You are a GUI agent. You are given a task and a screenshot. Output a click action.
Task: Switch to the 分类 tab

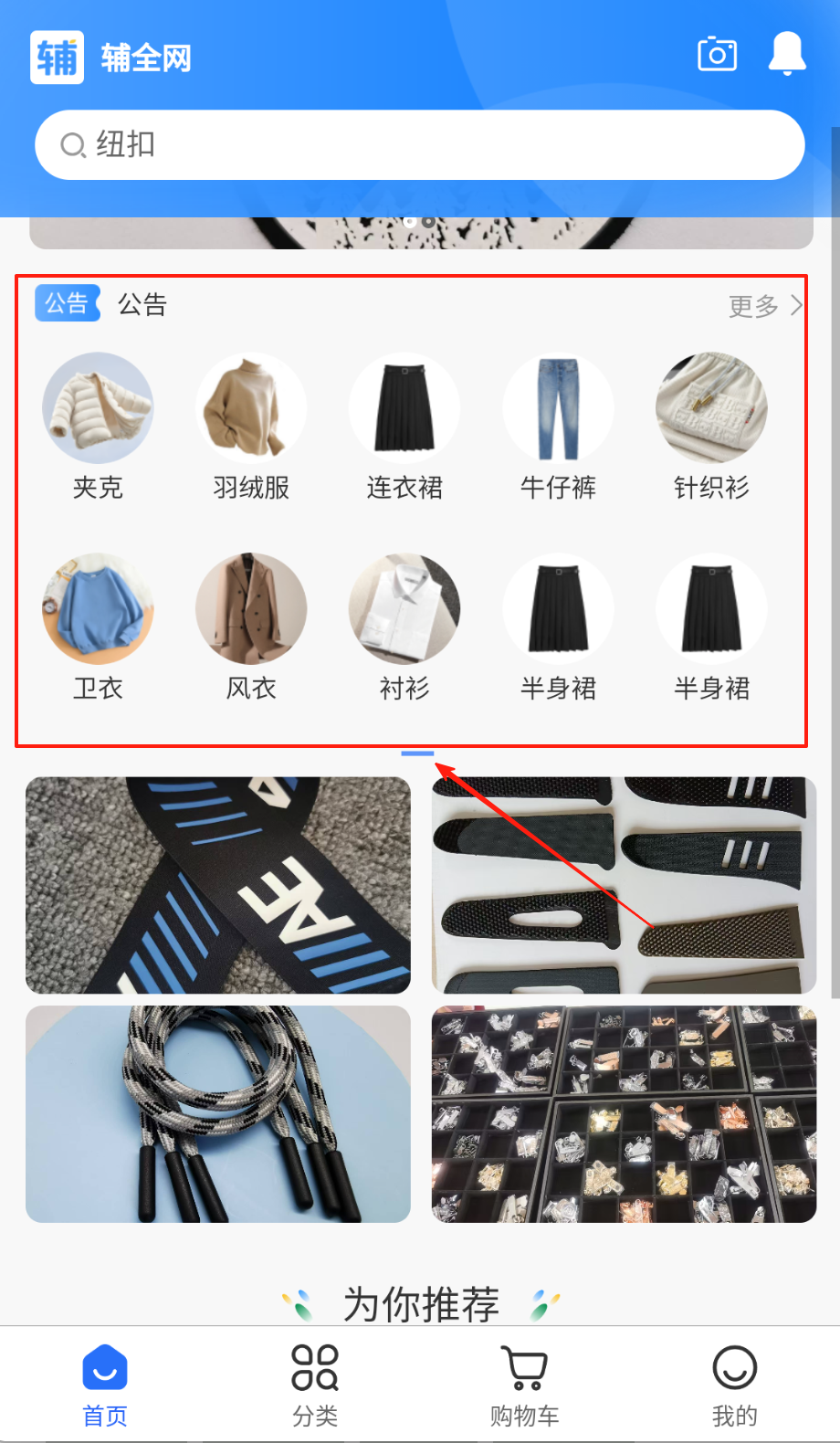click(x=315, y=1385)
